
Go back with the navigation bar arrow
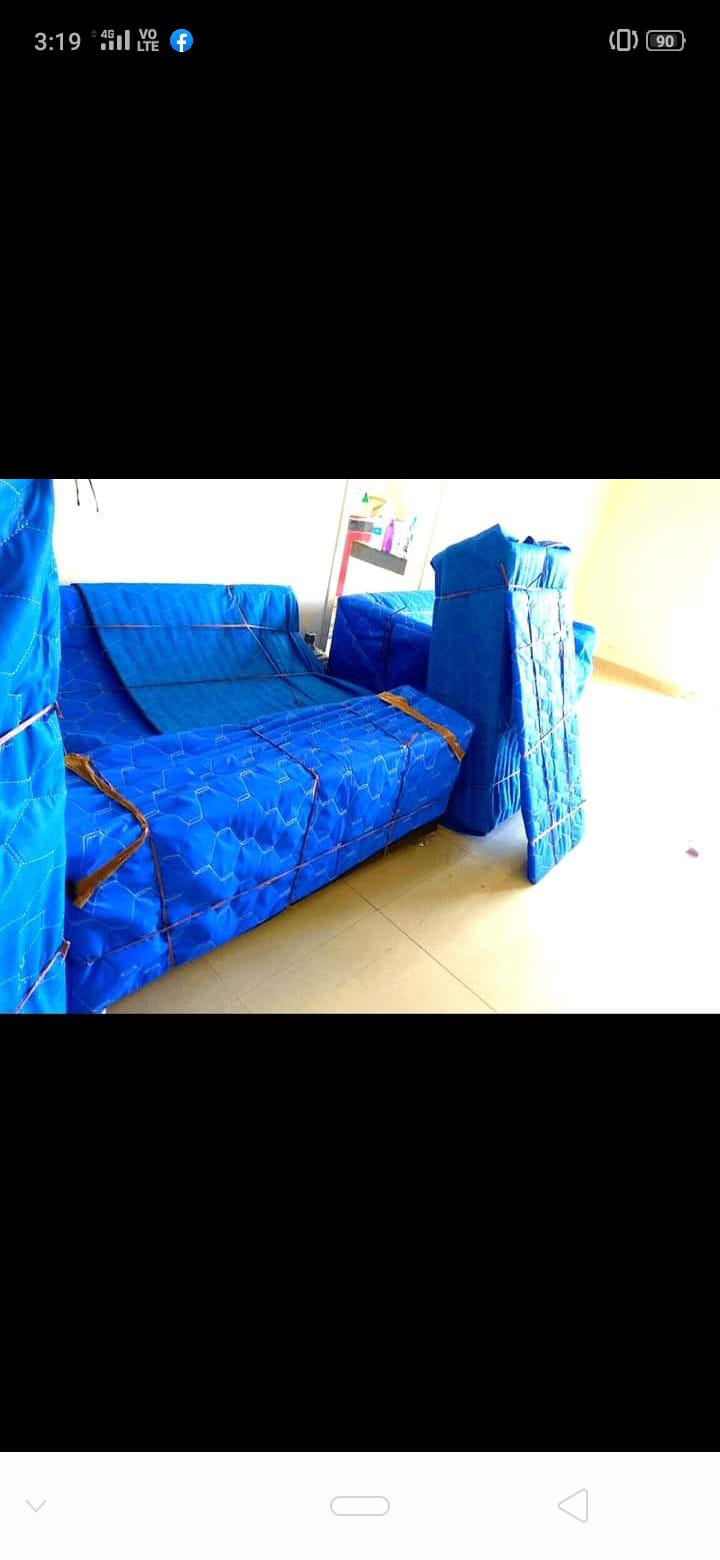(573, 1505)
